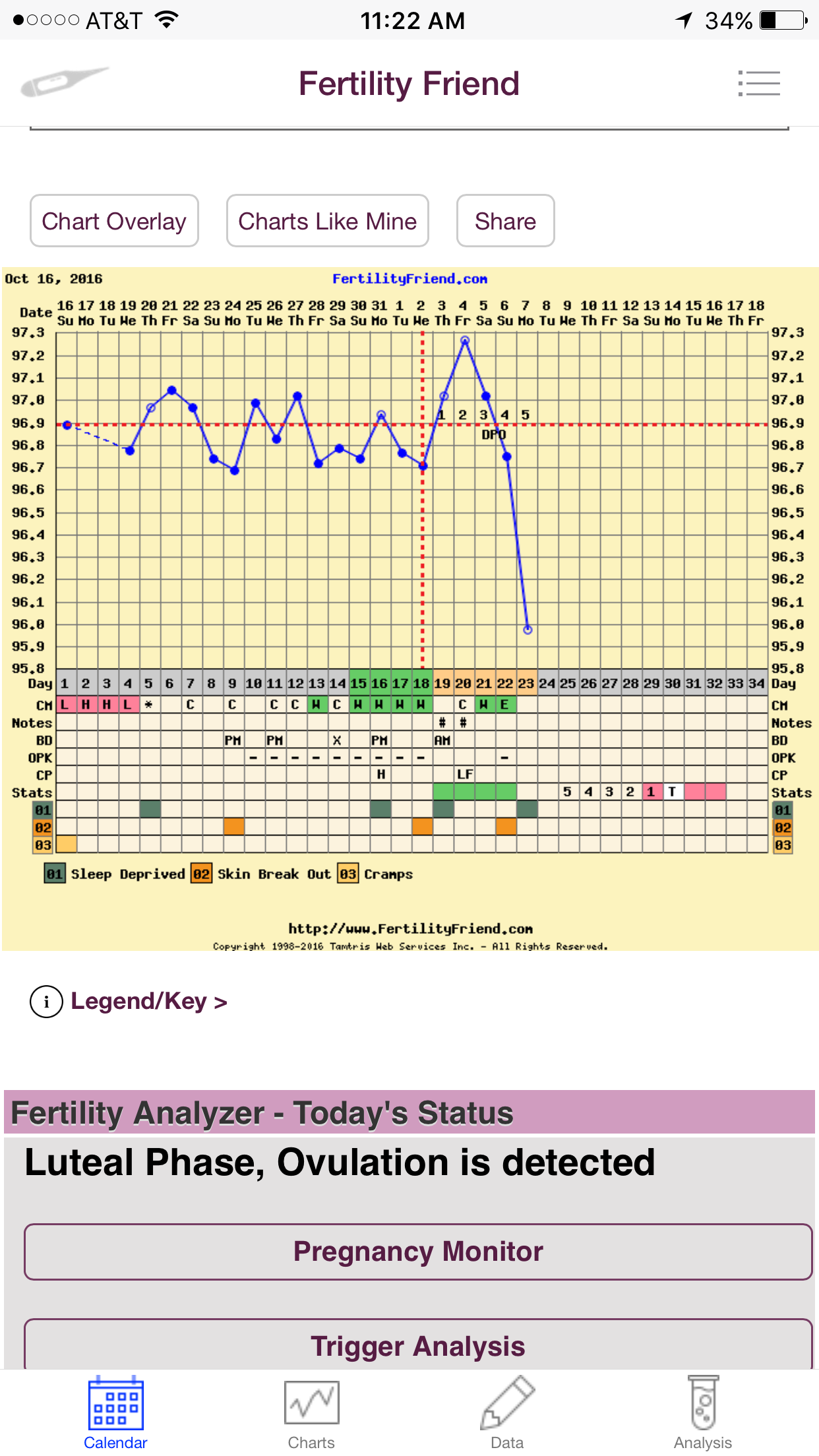This screenshot has height=1456, width=819.
Task: Switch to the Calendar tab
Action: tap(115, 1413)
